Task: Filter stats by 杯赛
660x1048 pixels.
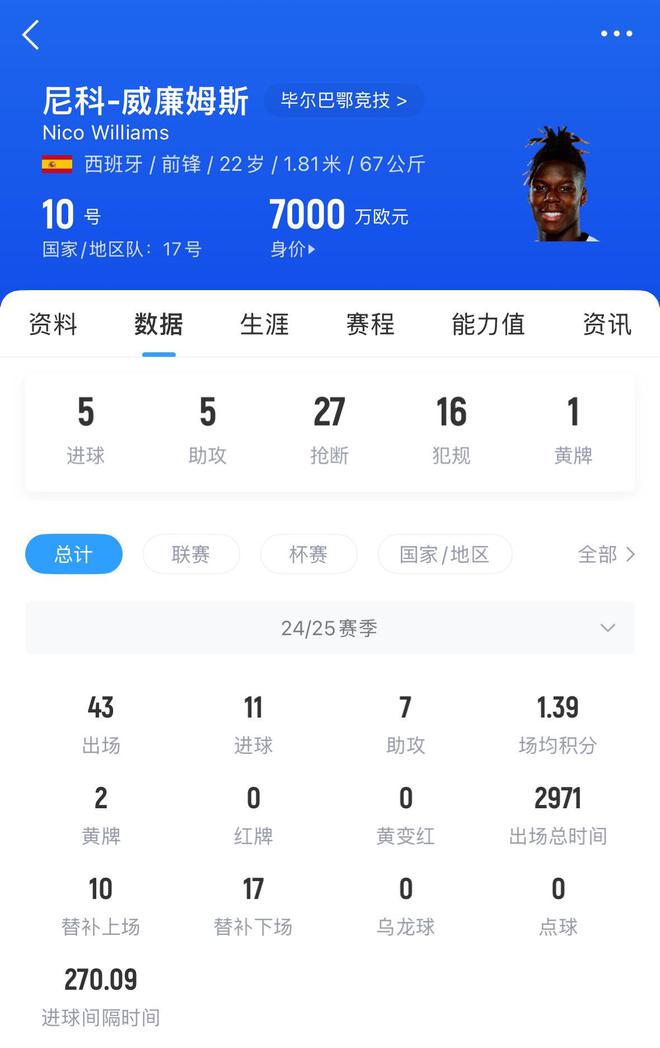Action: (308, 554)
